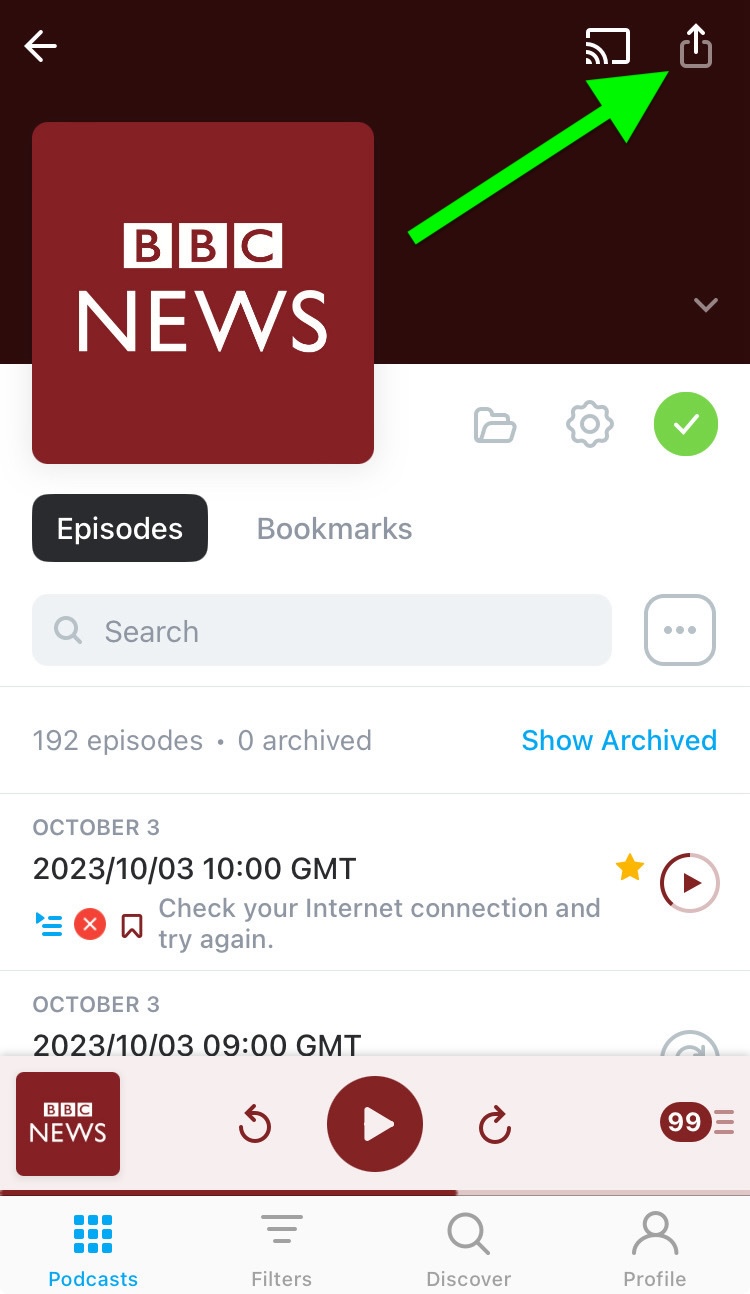Play the 10:00 GMT episode
The width and height of the screenshot is (750, 1294).
point(690,883)
